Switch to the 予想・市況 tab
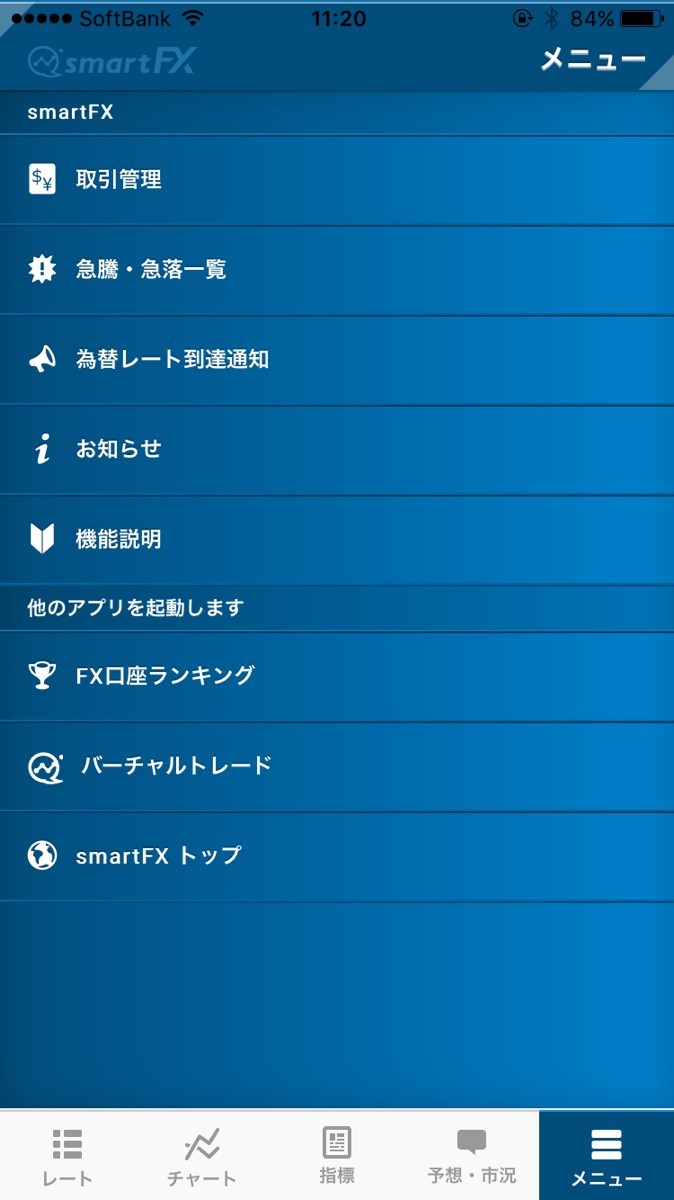 tap(472, 1156)
